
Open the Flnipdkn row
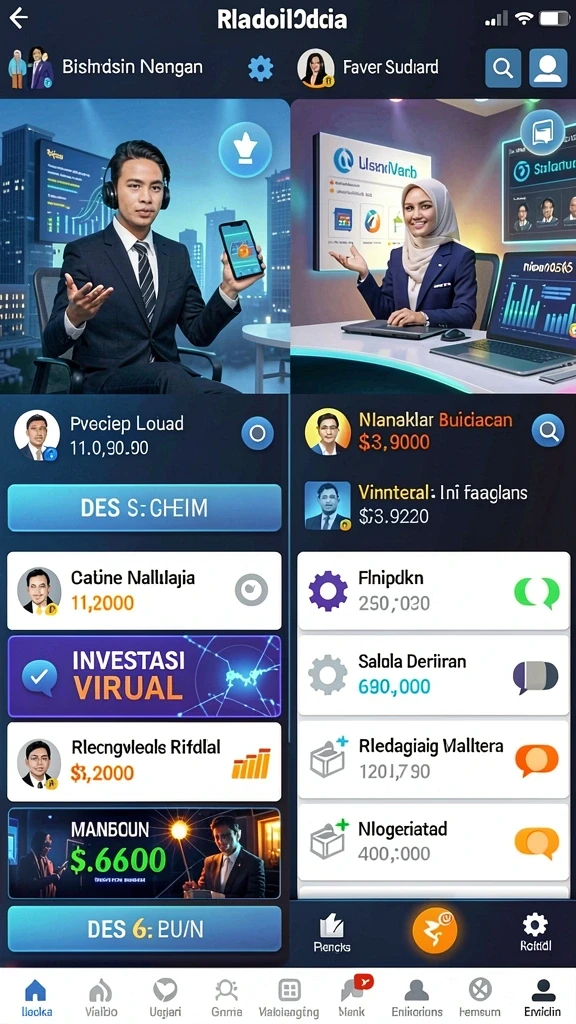[433, 591]
